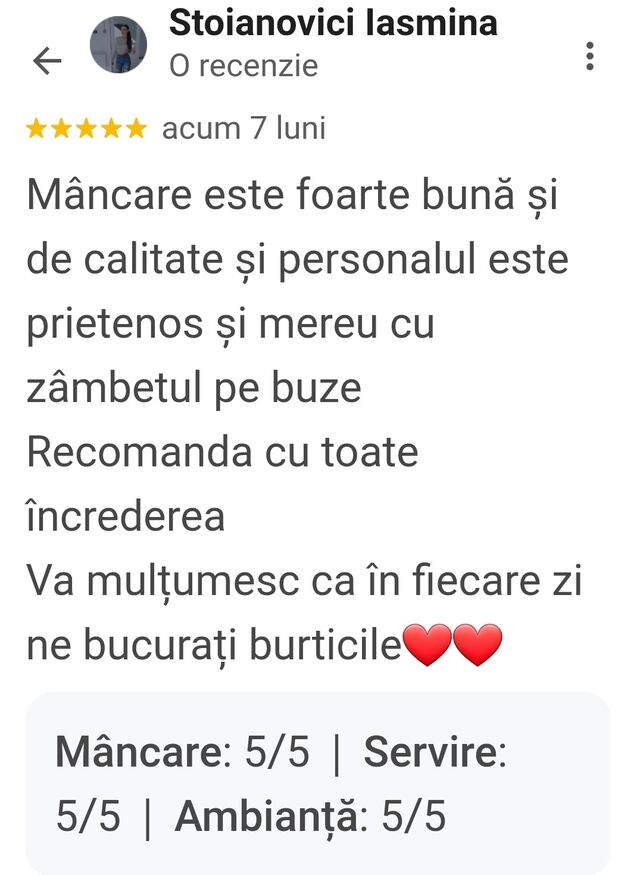Open Stoianovici Iasmina's profile picture
640x875 pixels.
[x=118, y=46]
